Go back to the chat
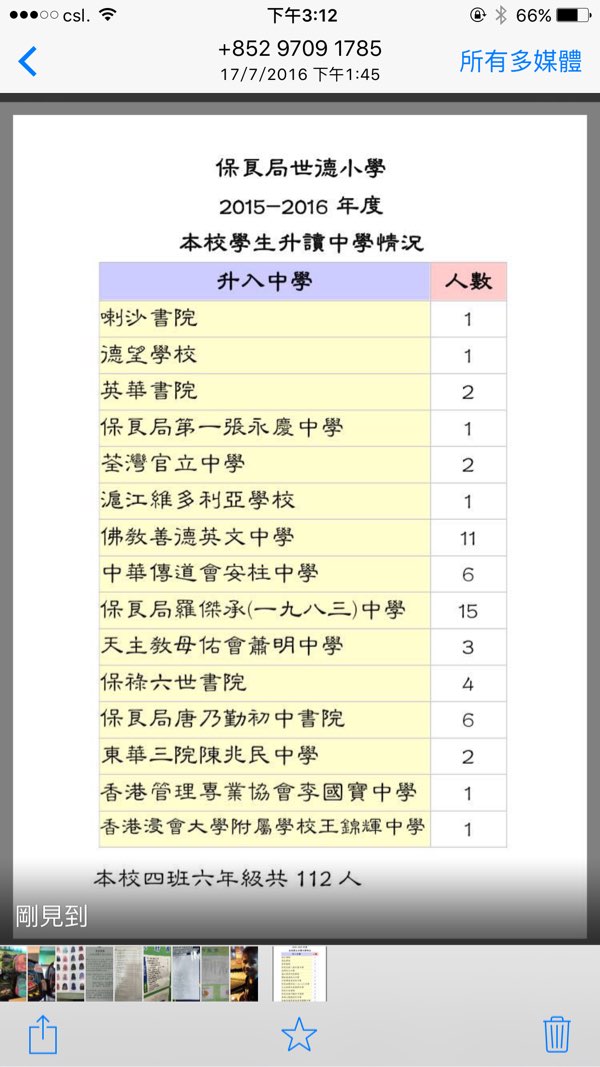This screenshot has height=1067, width=600. point(28,61)
